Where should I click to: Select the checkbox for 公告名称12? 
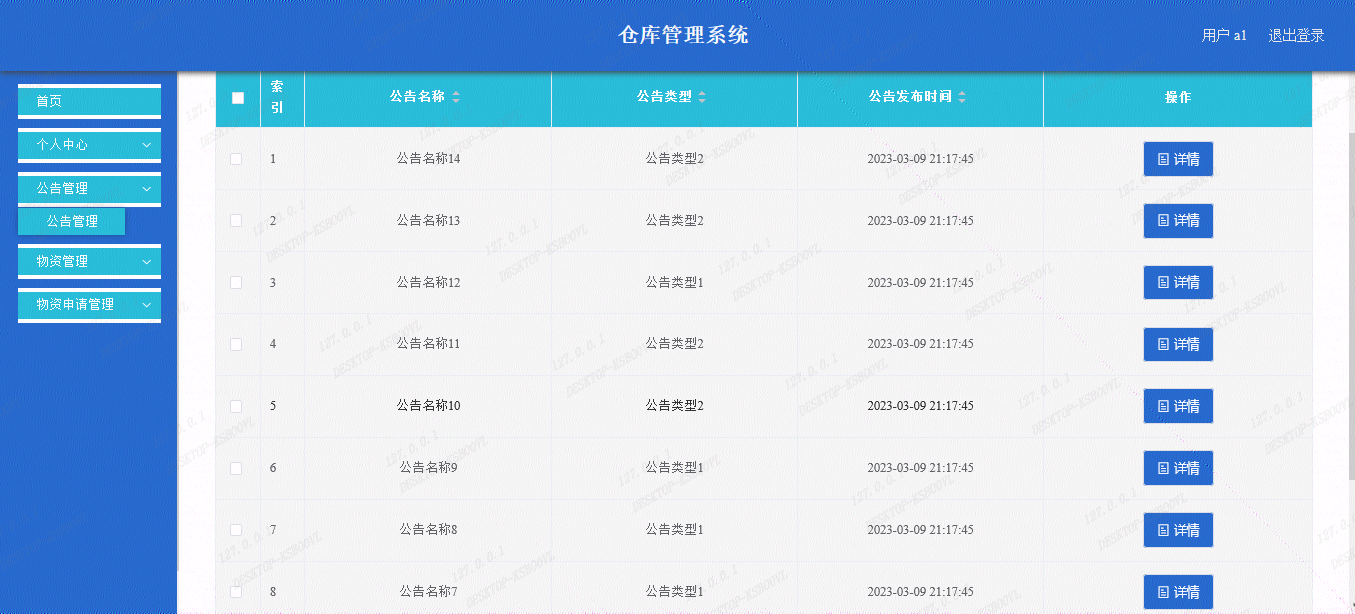(x=237, y=283)
